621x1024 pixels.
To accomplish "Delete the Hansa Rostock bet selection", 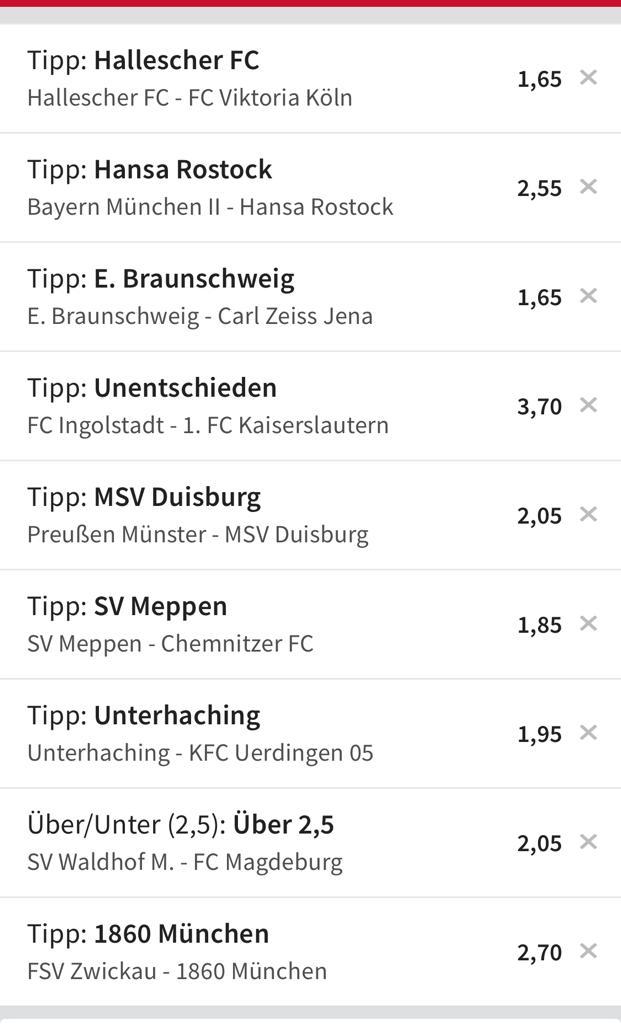I will click(588, 186).
